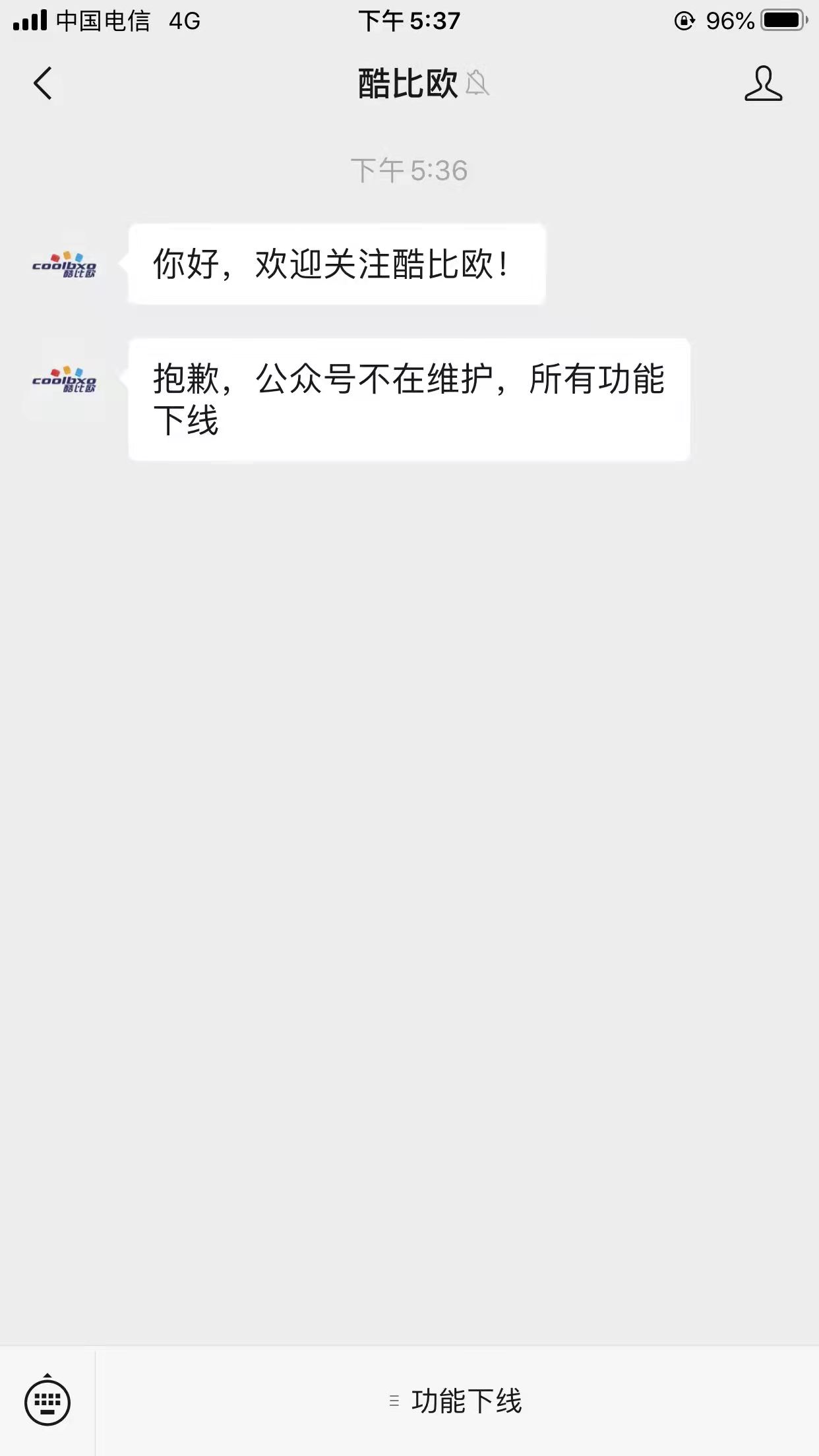Open the account profile icon
This screenshot has height=1456, width=819.
click(763, 83)
